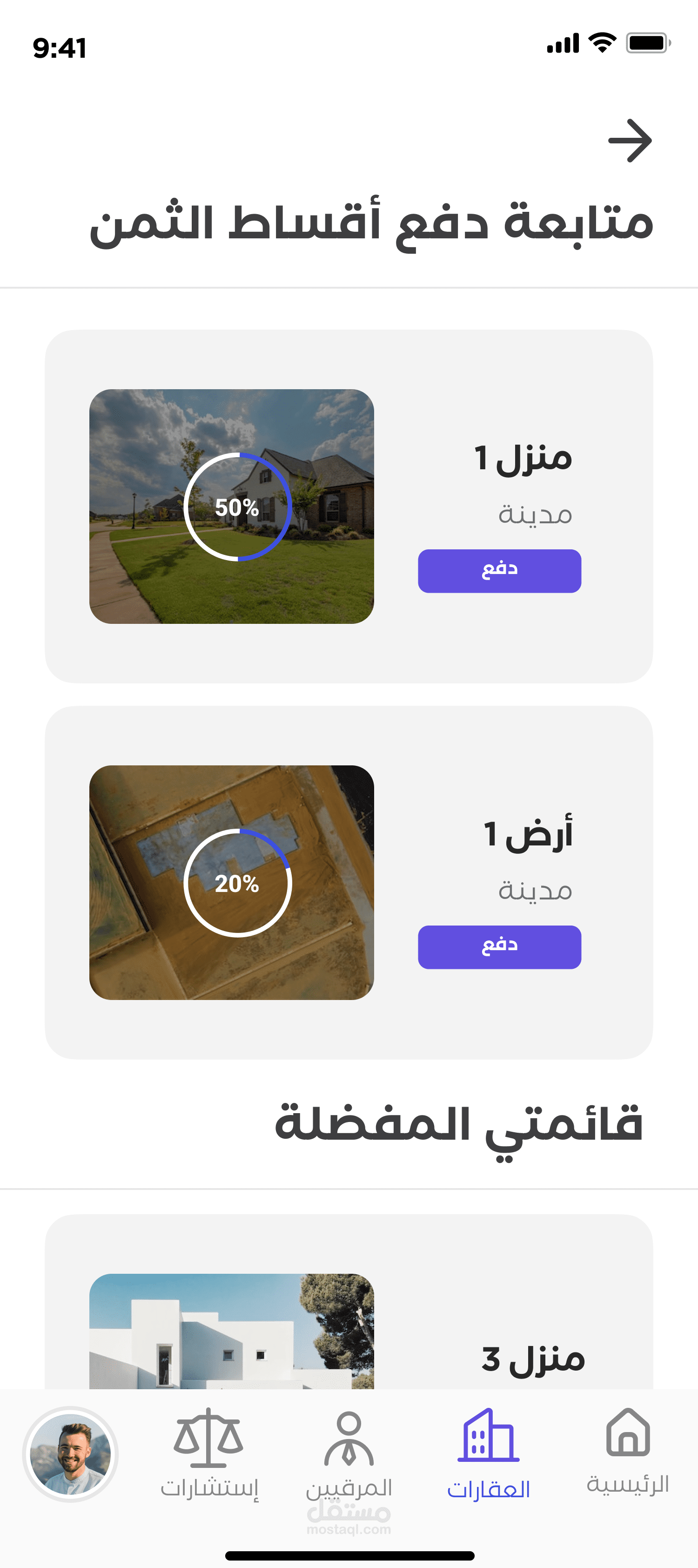Tap the دفع button for منزل 1
The image size is (698, 1568).
coord(499,570)
